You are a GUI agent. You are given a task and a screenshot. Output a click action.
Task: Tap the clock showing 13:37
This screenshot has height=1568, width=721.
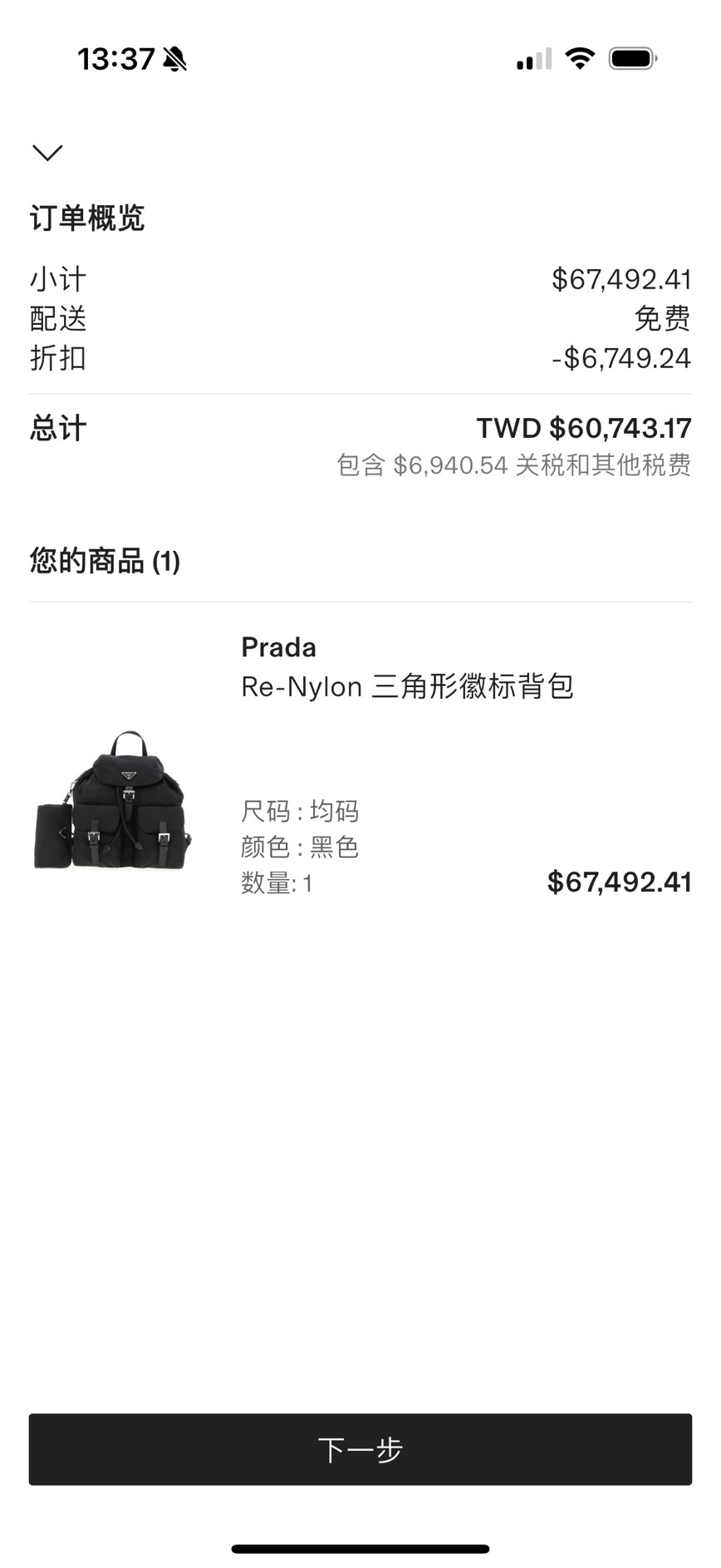click(115, 58)
